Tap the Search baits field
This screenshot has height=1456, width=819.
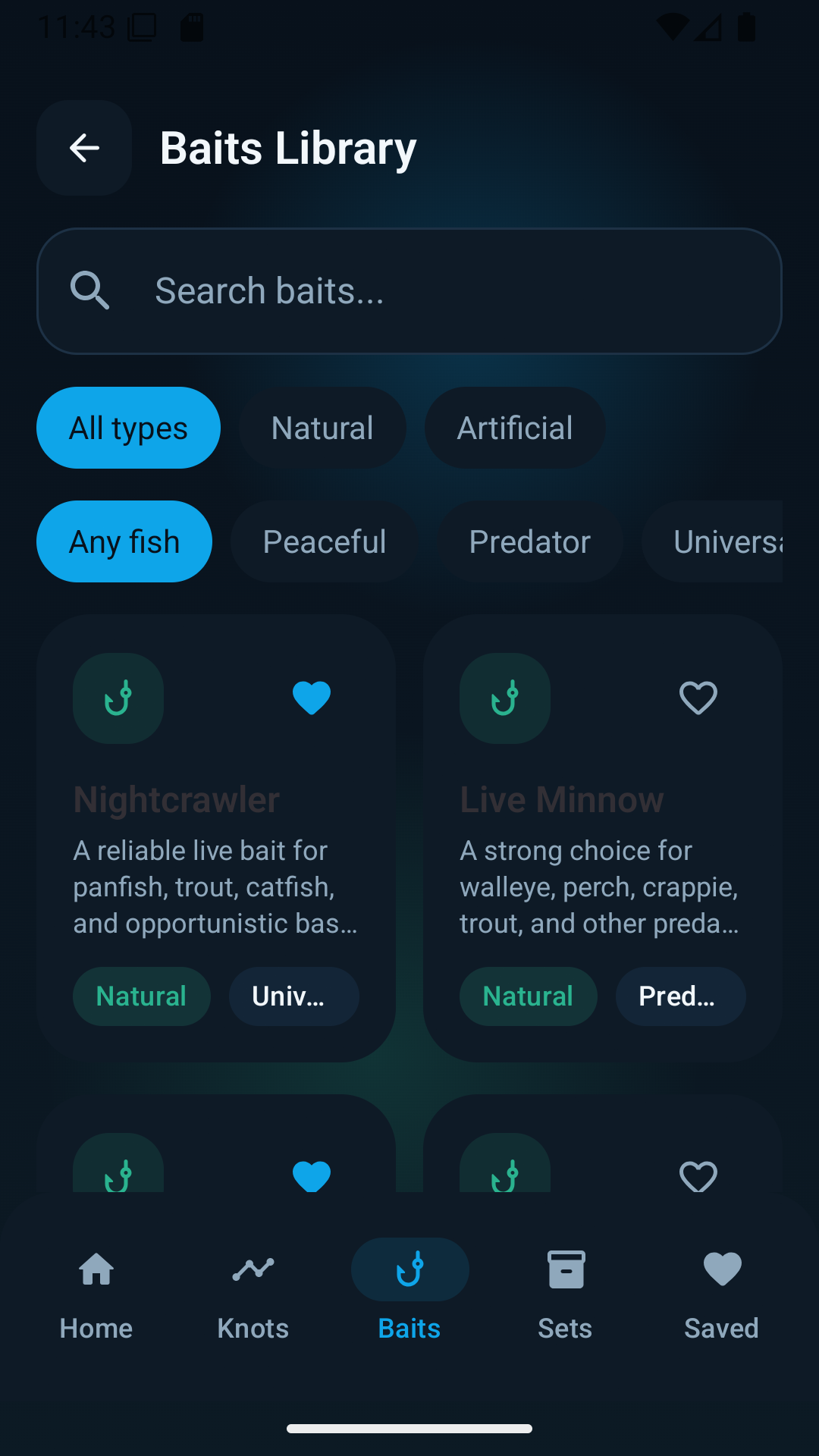tap(409, 291)
